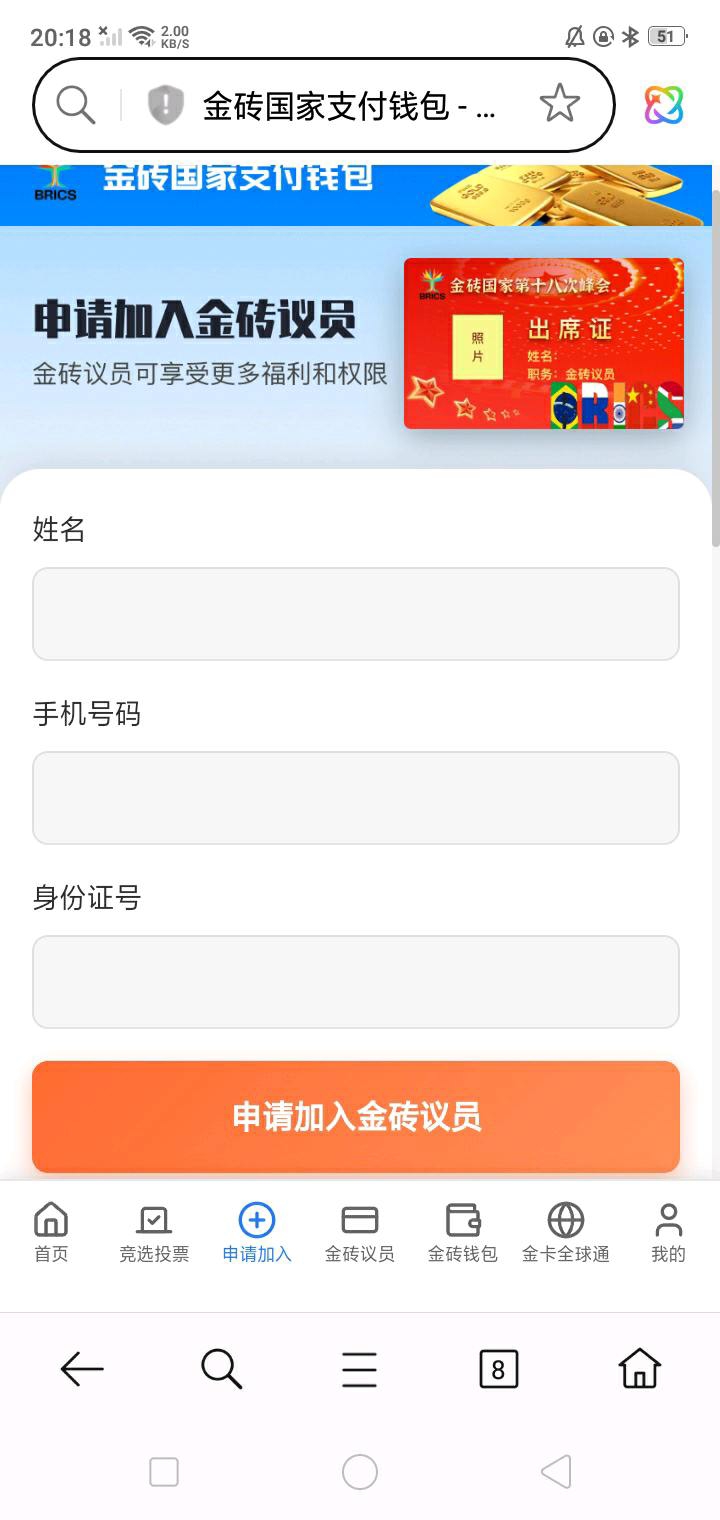Tap the 申请加入 plus icon
This screenshot has width=720, height=1520.
257,1232
